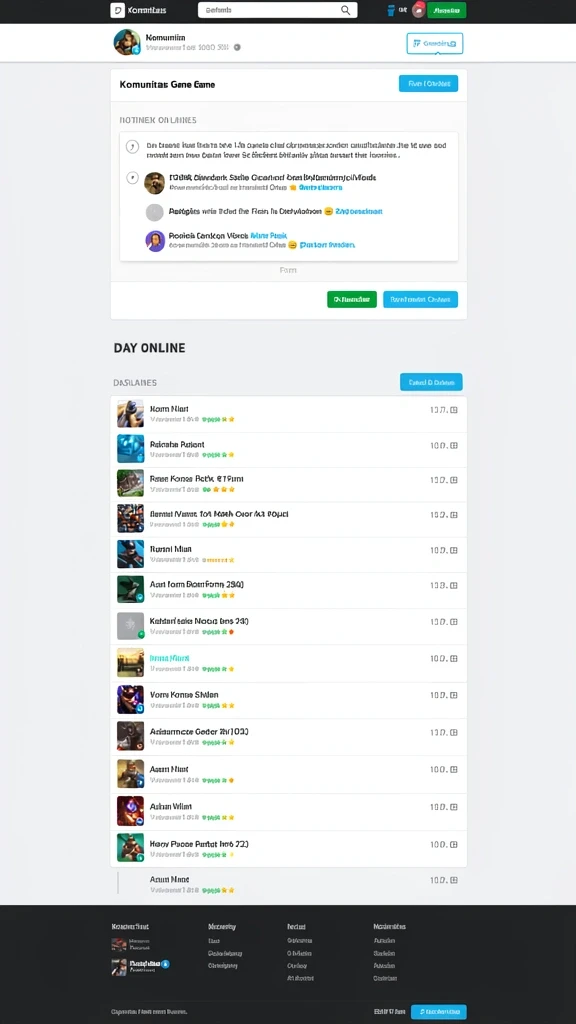Viewport: 576px width, 1024px height.
Task: Open the list row with the grey placeholder thumbnail
Action: [x=288, y=626]
